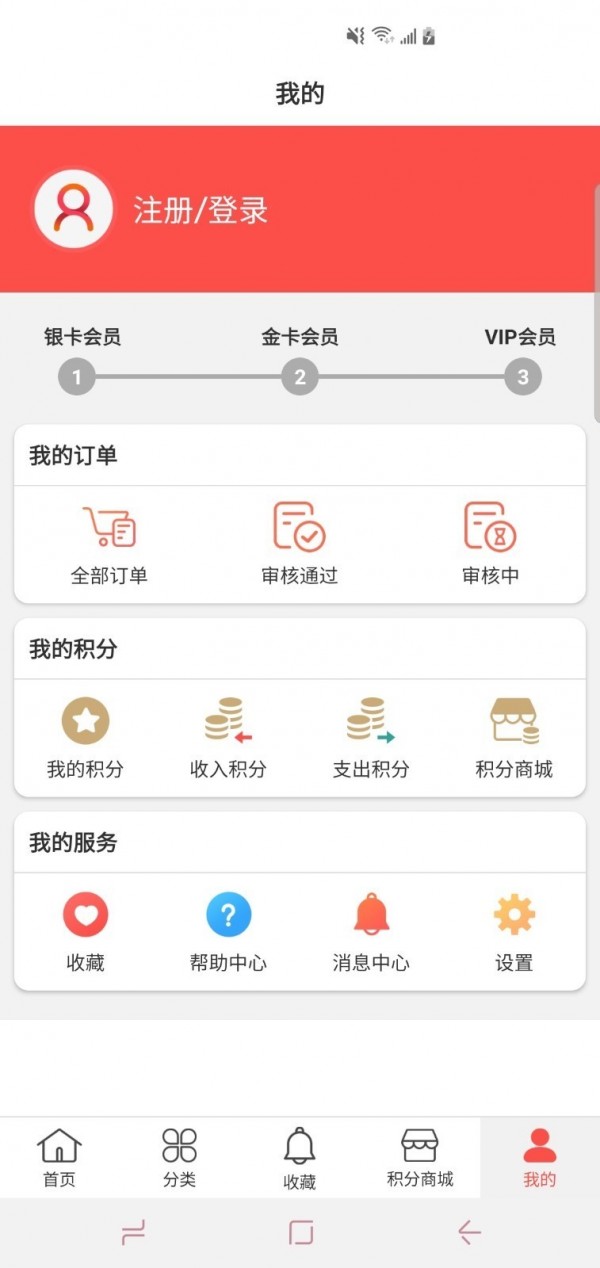Open 全部订单 under 我的订单

pos(109,543)
